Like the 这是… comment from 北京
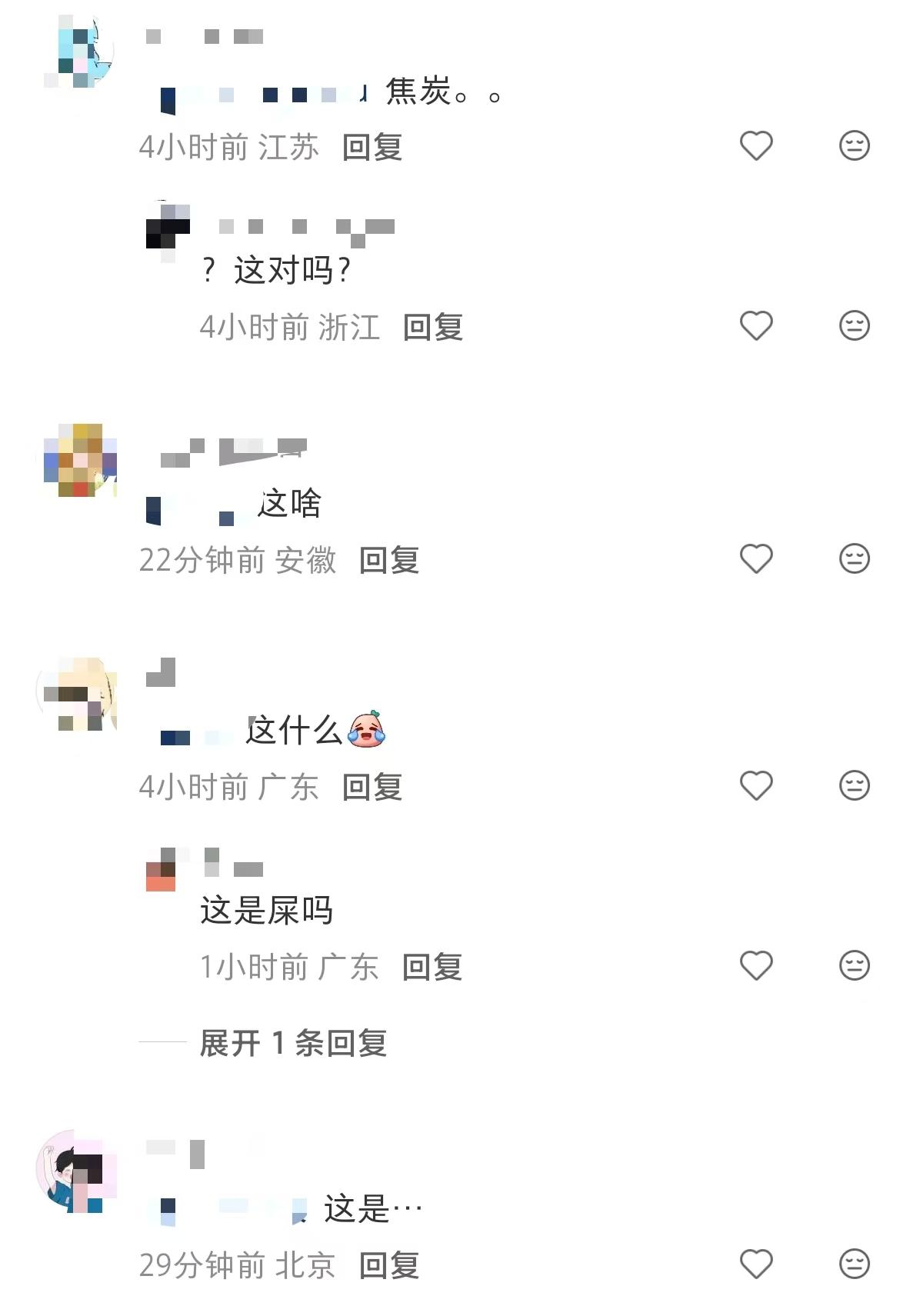 pyautogui.click(x=755, y=1264)
